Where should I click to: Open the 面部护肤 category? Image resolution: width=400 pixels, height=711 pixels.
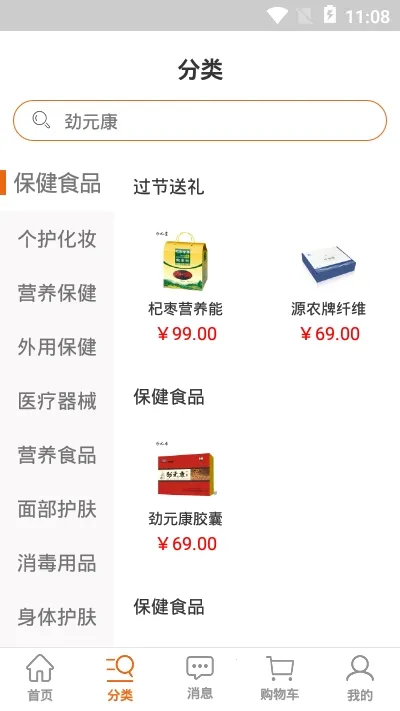click(57, 509)
